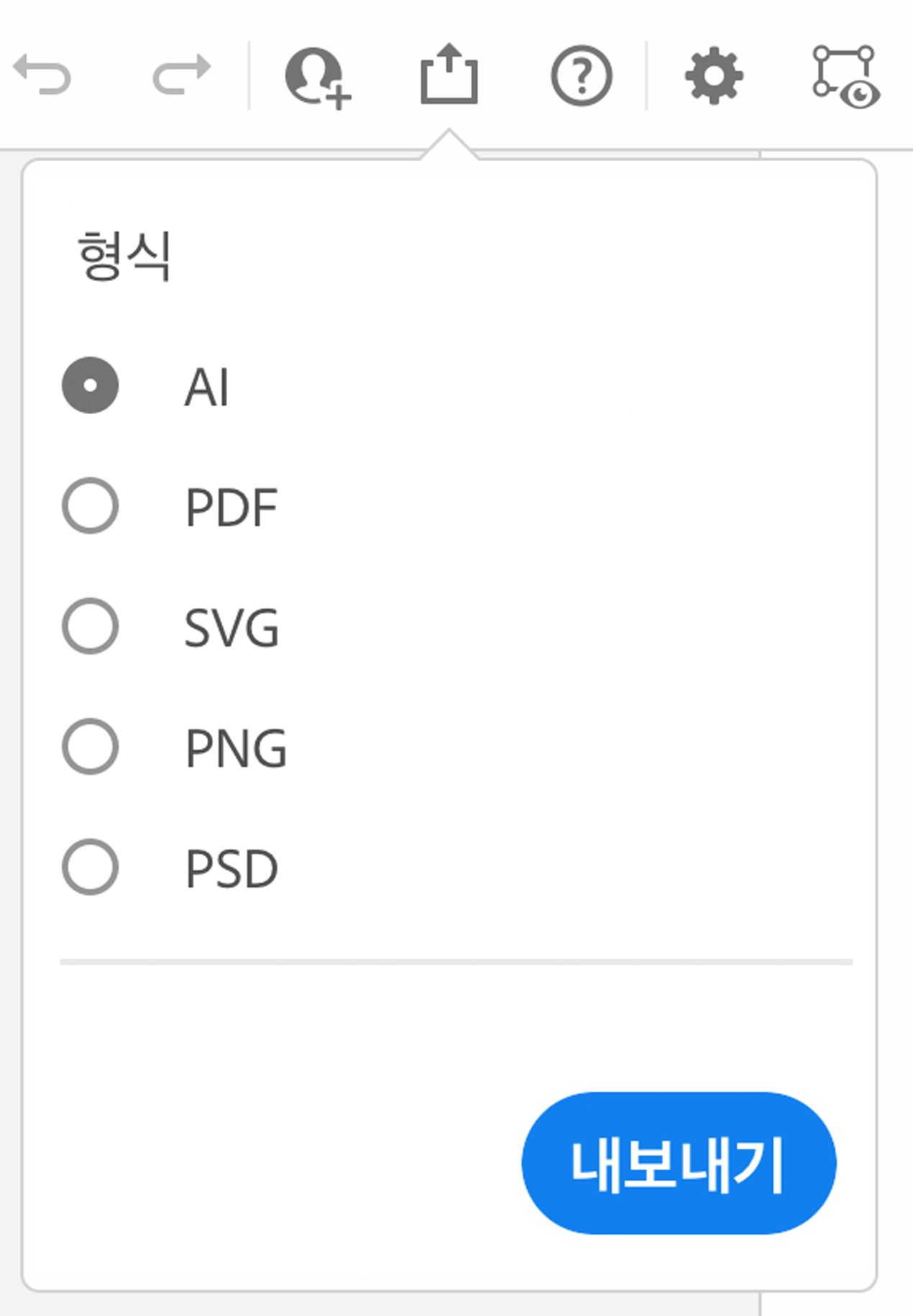This screenshot has width=913, height=1316.
Task: Undo the last action
Action: click(x=43, y=75)
